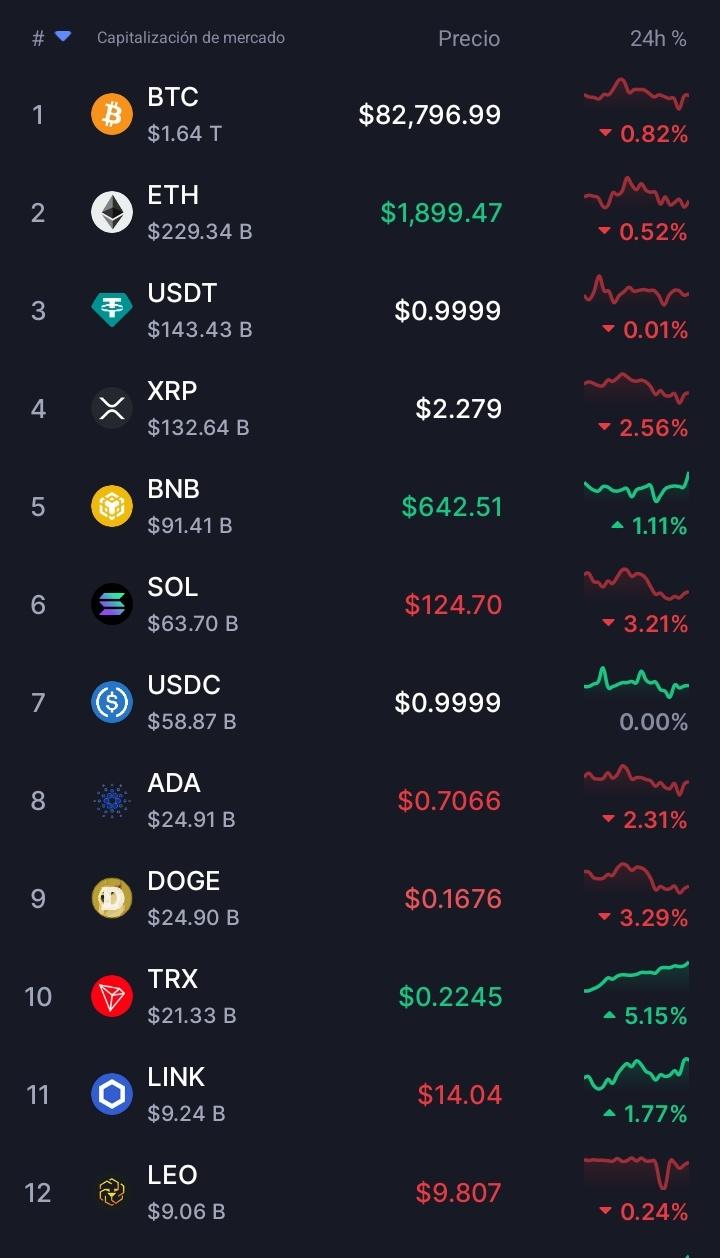Sort by the 24h % column
Image resolution: width=720 pixels, height=1258 pixels.
658,38
